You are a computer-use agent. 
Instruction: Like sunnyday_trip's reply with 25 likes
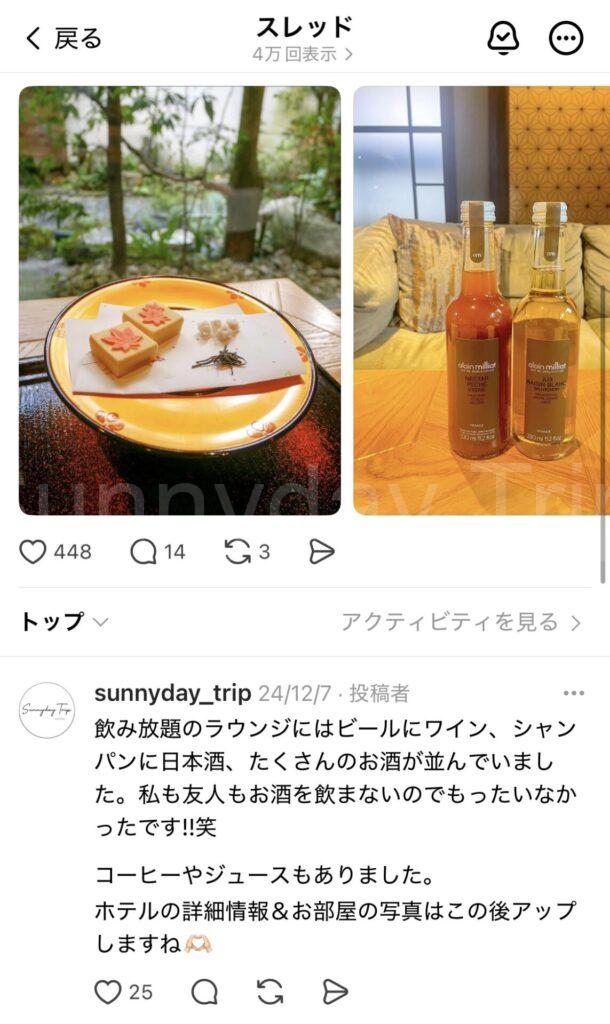108,991
